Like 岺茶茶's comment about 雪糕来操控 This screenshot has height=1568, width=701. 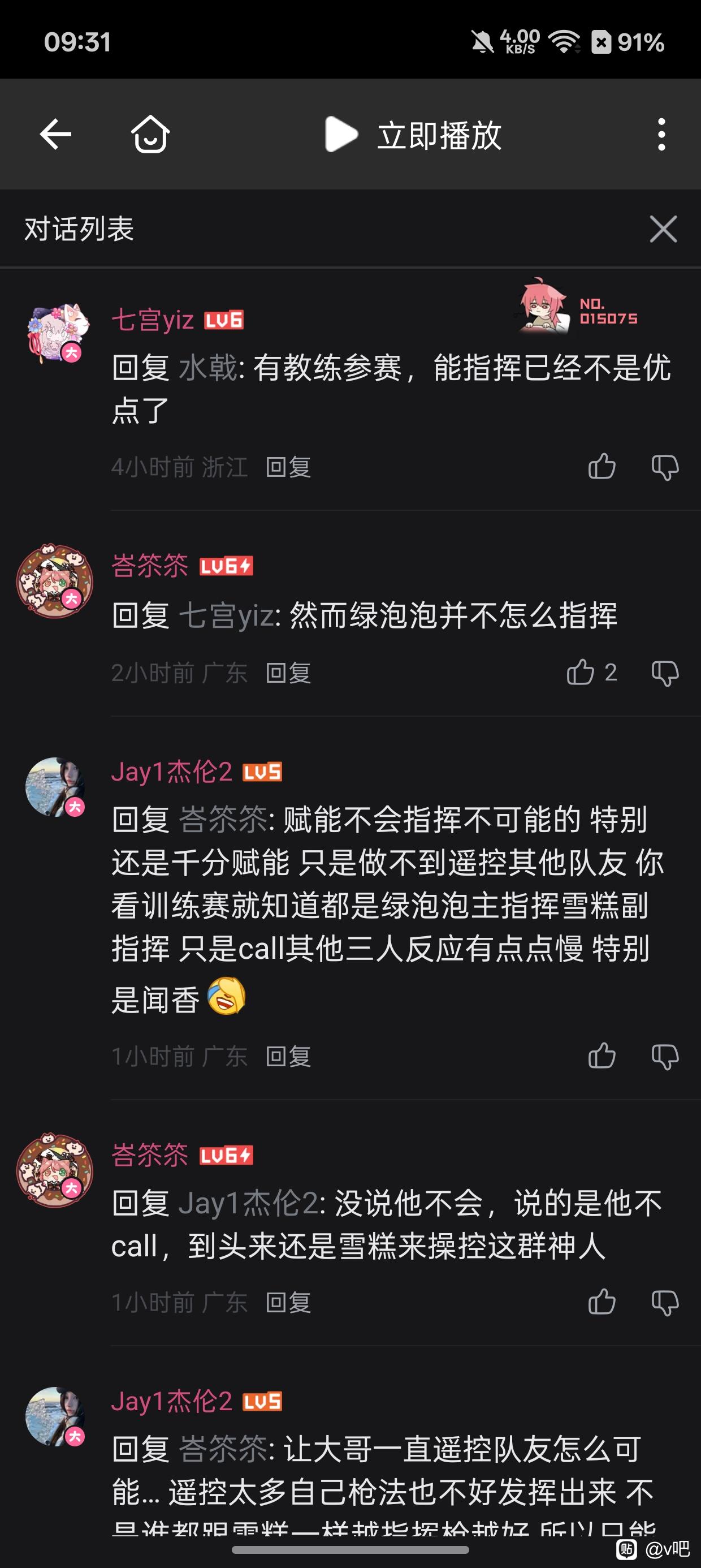coord(602,1302)
